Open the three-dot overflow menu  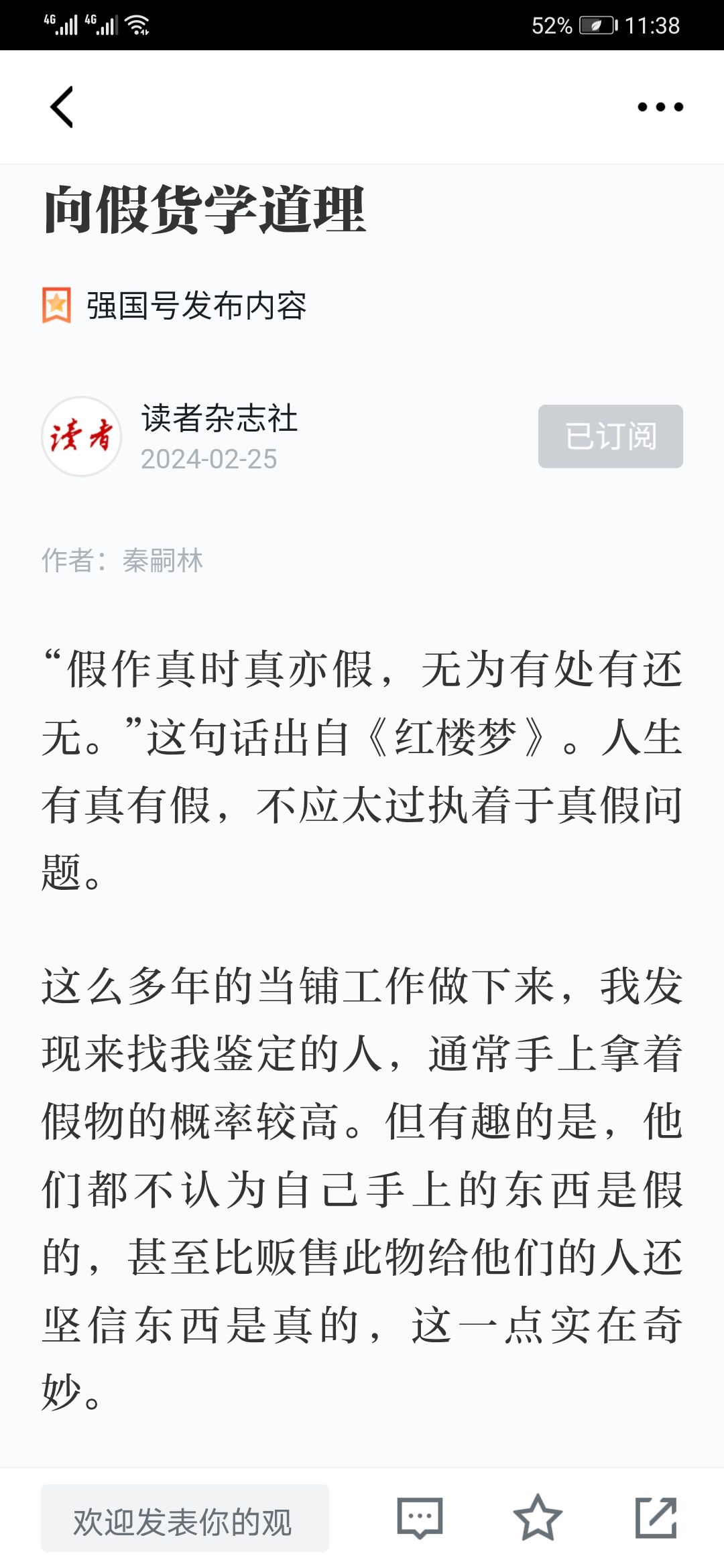click(660, 107)
